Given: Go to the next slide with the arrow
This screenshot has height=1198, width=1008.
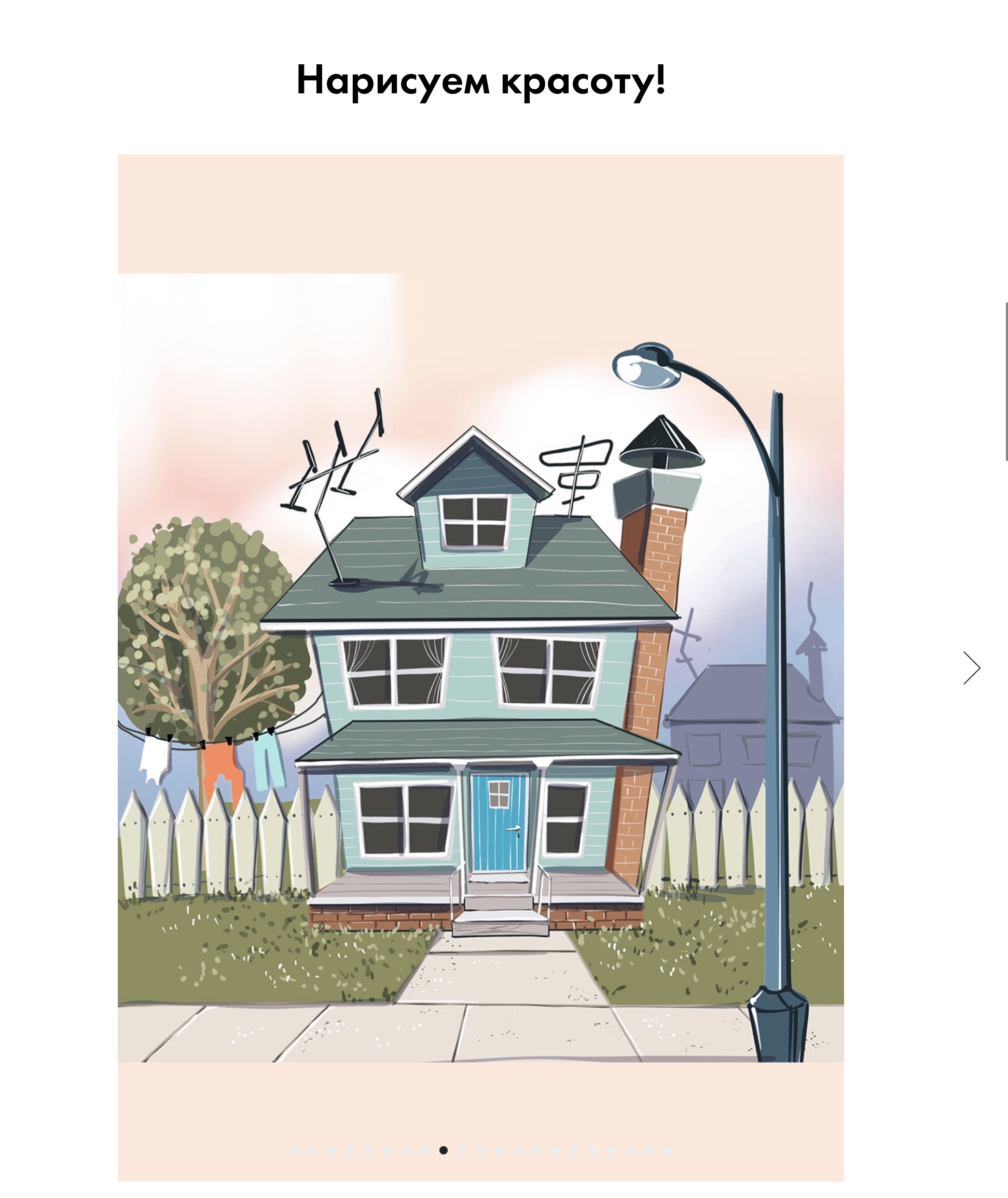Looking at the screenshot, I should [972, 668].
